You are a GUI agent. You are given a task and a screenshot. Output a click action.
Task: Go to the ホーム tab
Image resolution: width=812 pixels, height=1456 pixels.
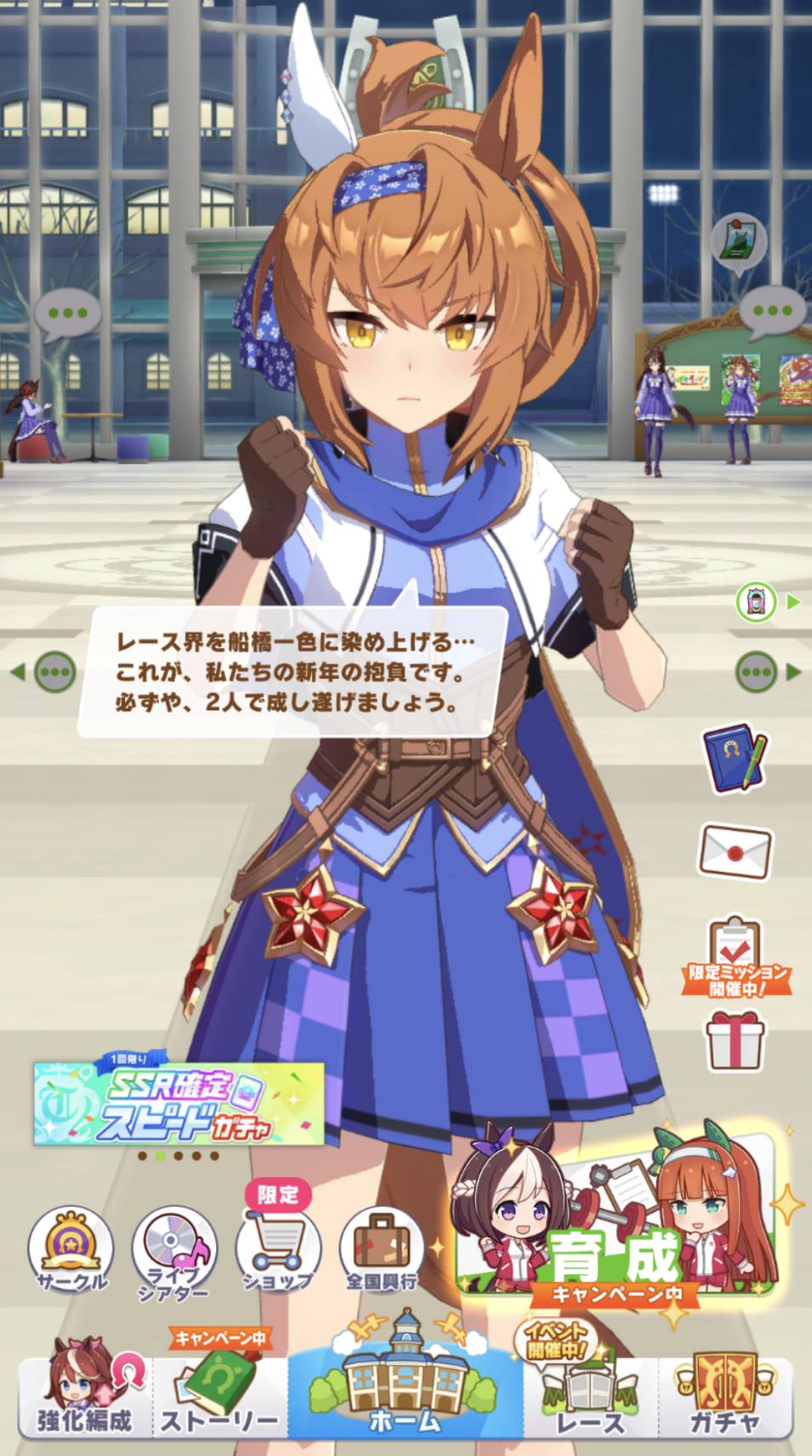406,1391
